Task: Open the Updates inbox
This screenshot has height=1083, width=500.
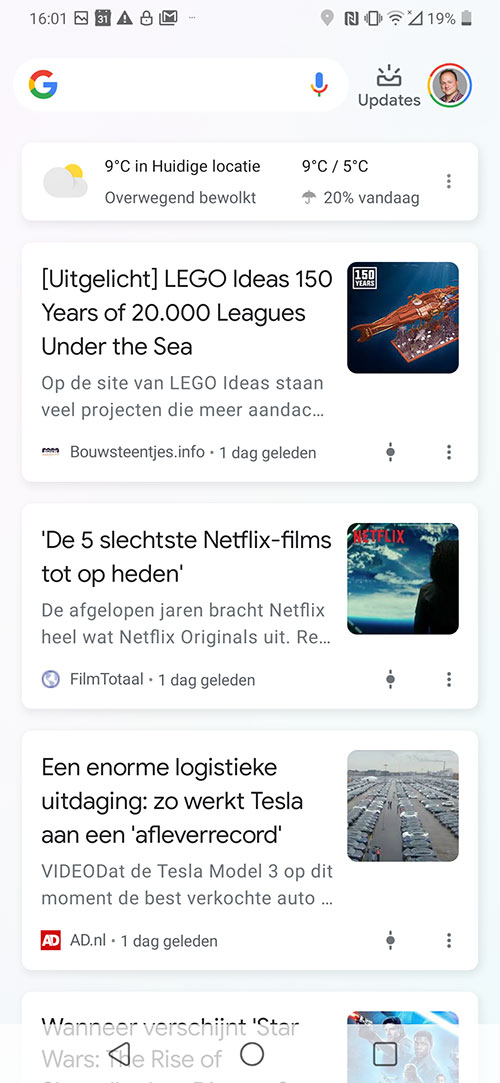Action: click(389, 86)
